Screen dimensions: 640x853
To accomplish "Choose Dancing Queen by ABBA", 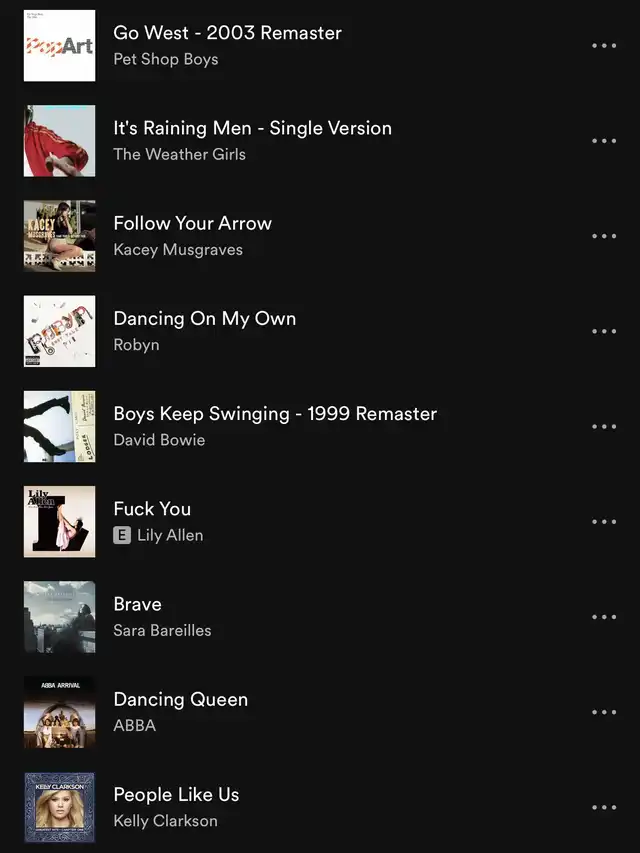I will (180, 699).
